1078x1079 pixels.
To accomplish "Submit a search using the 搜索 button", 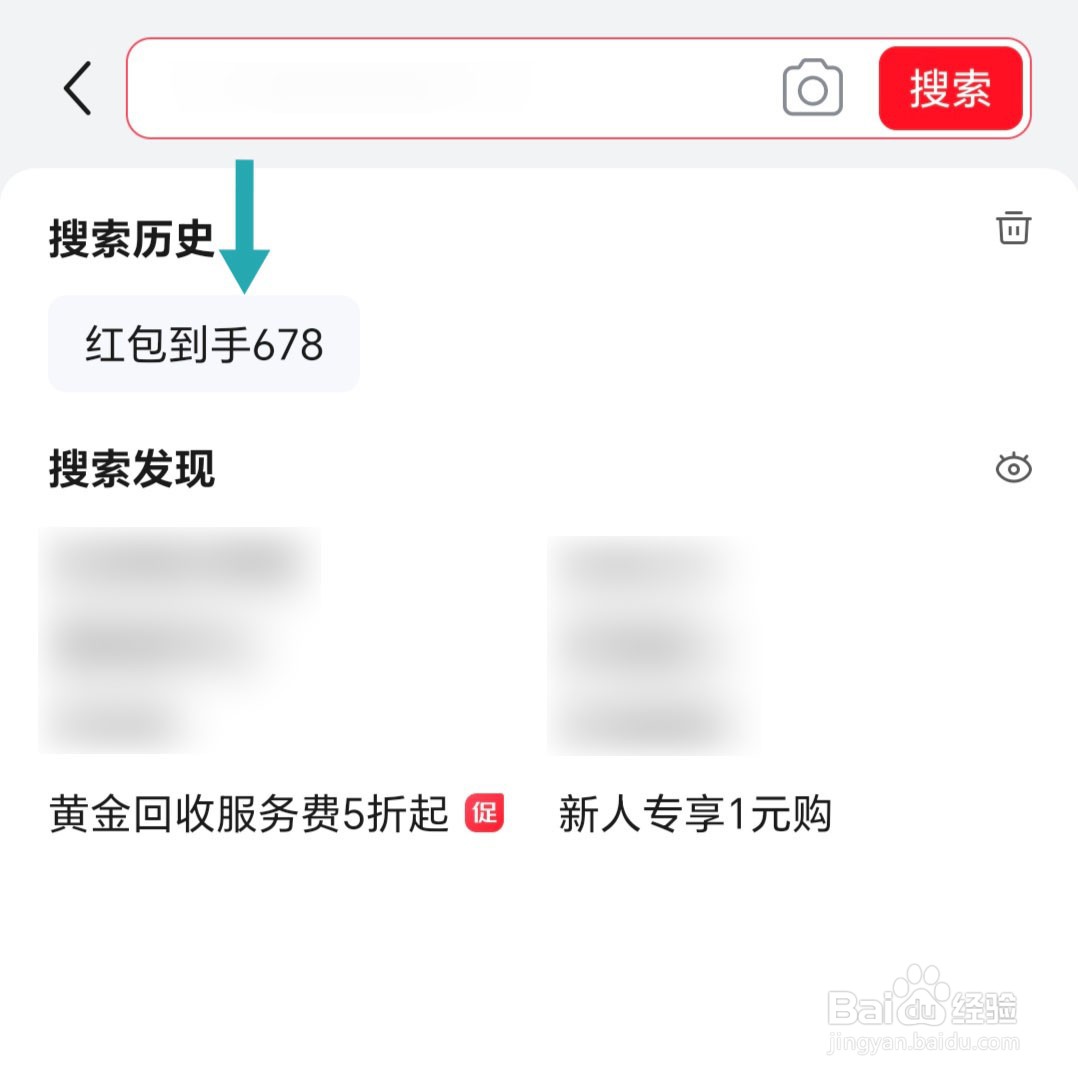I will click(948, 88).
